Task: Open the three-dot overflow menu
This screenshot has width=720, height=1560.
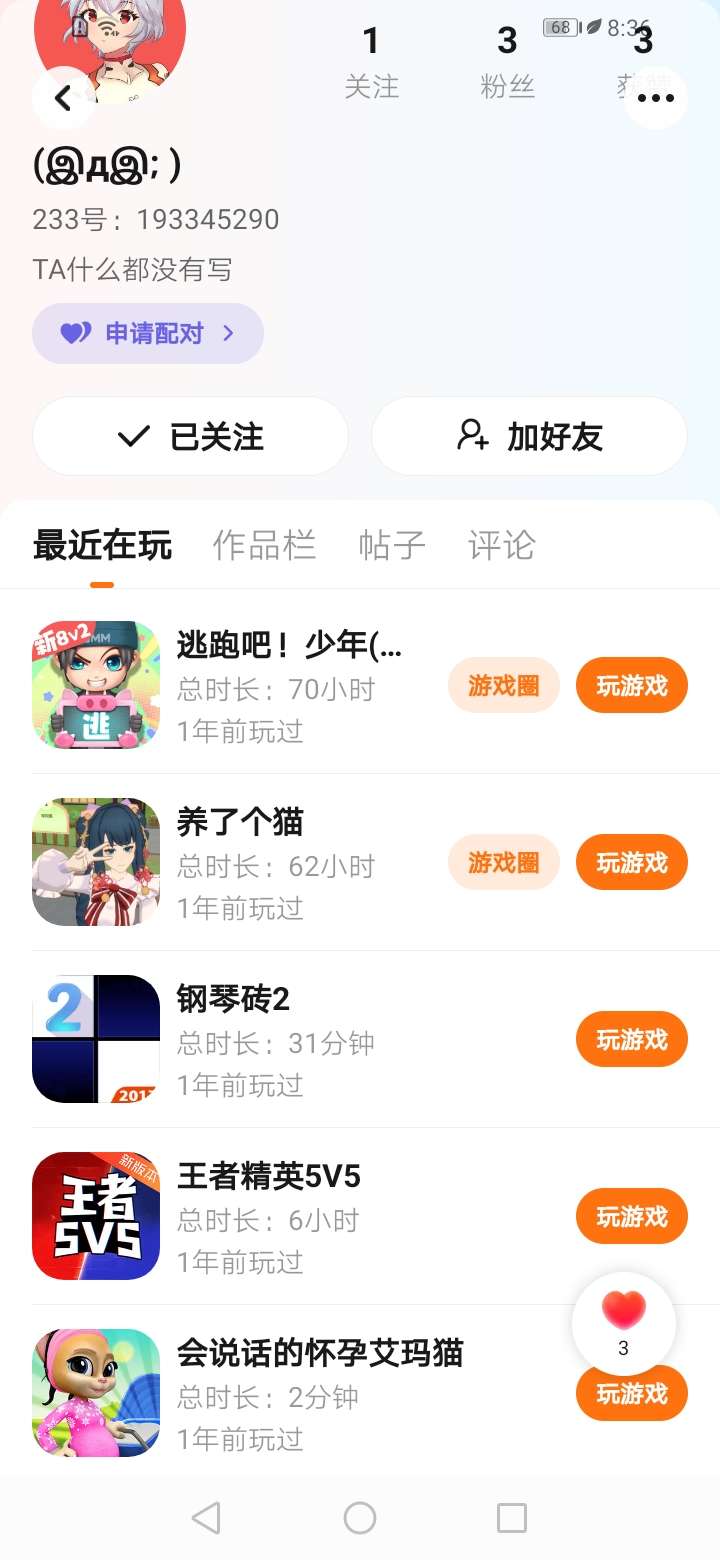Action: click(655, 98)
